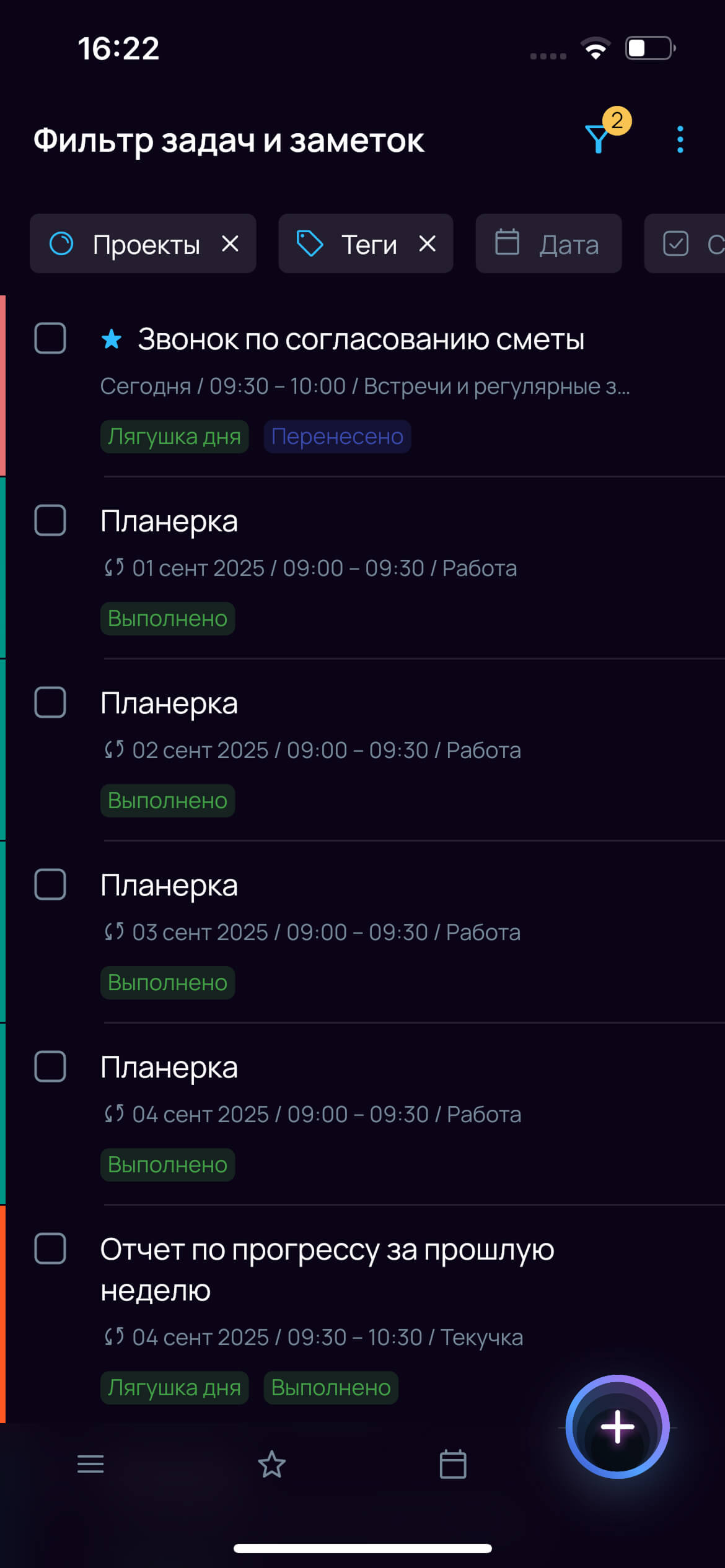Select the Дата filter chip
The height and width of the screenshot is (1568, 725).
coord(548,244)
